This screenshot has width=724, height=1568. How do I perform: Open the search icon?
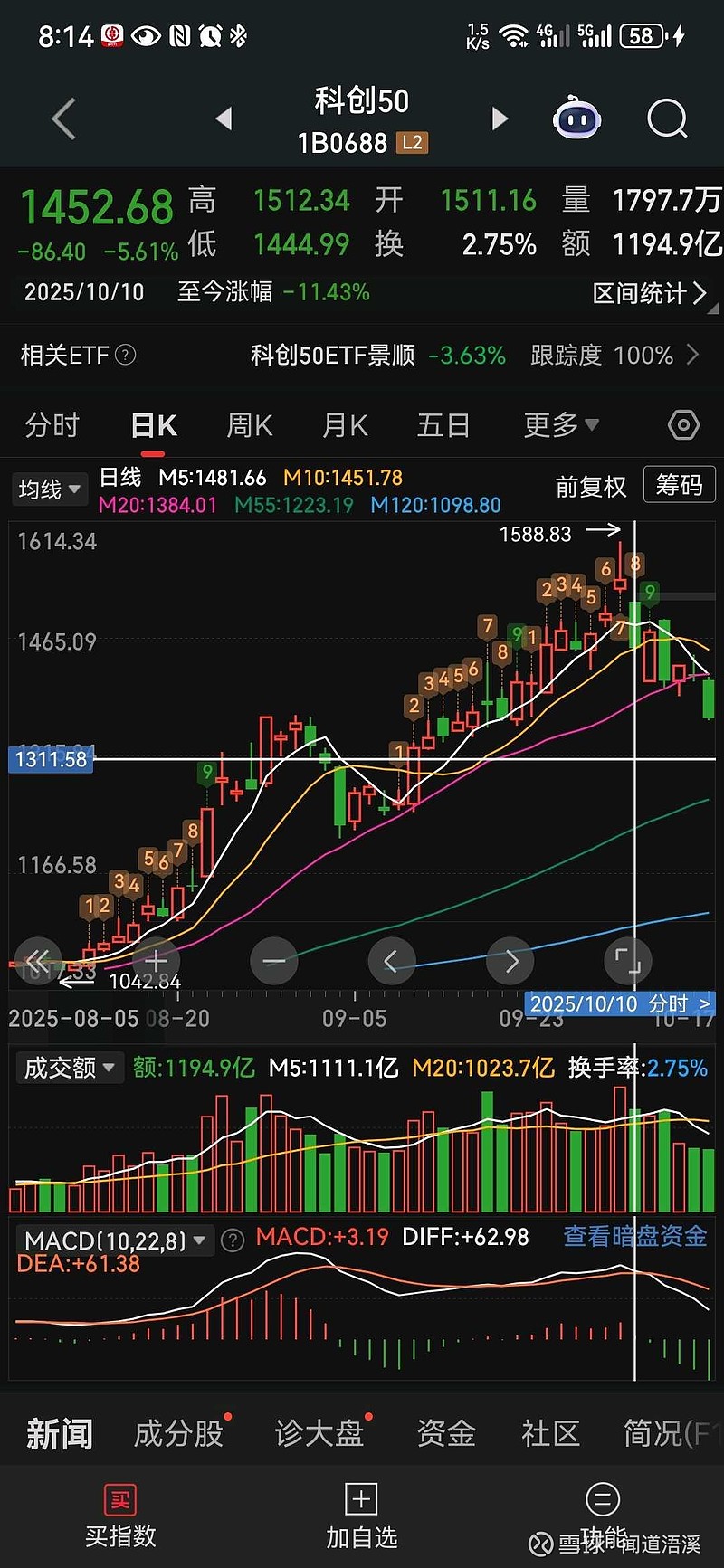(667, 119)
